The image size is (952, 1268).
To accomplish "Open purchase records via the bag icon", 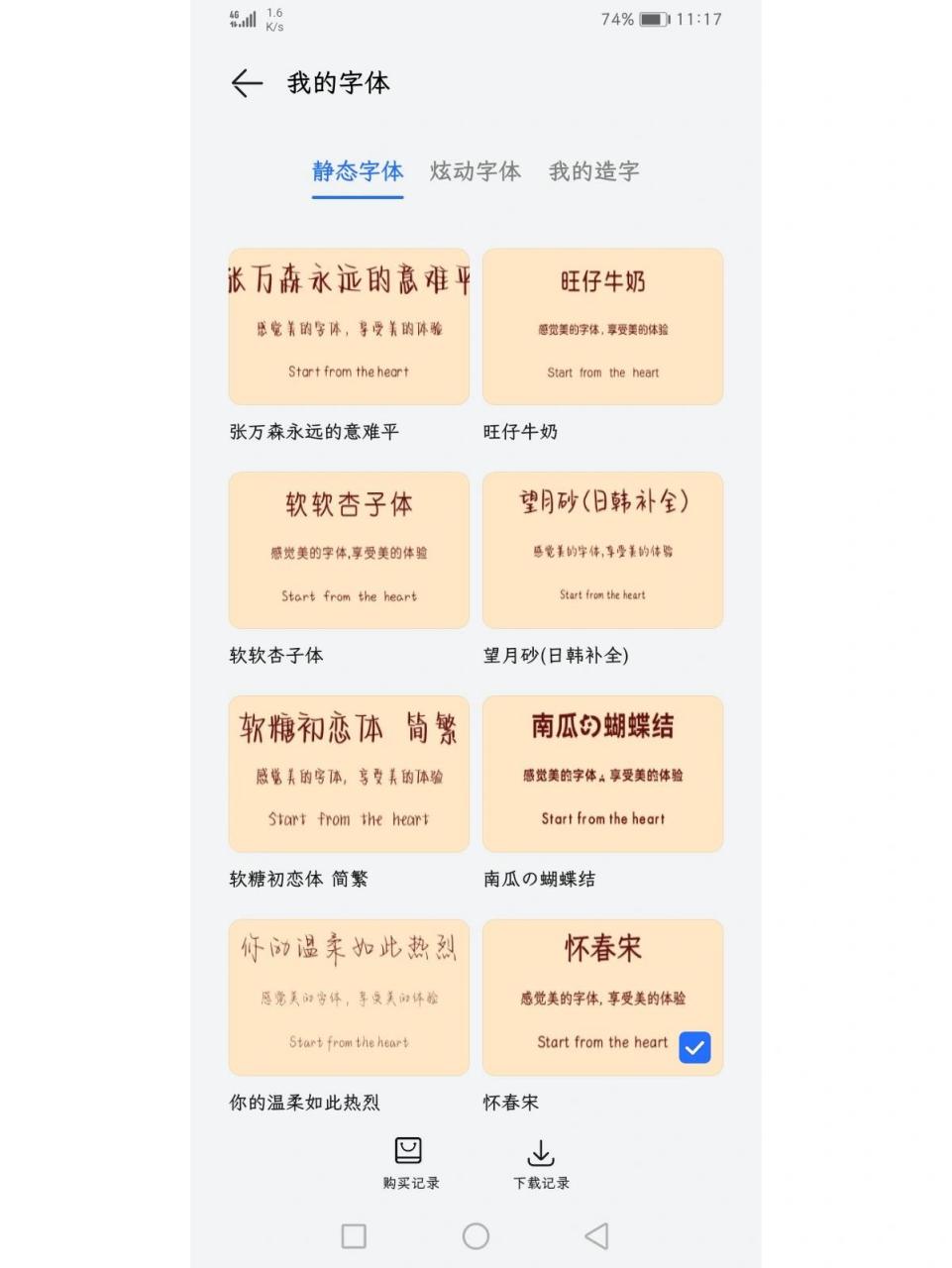I will (409, 1151).
